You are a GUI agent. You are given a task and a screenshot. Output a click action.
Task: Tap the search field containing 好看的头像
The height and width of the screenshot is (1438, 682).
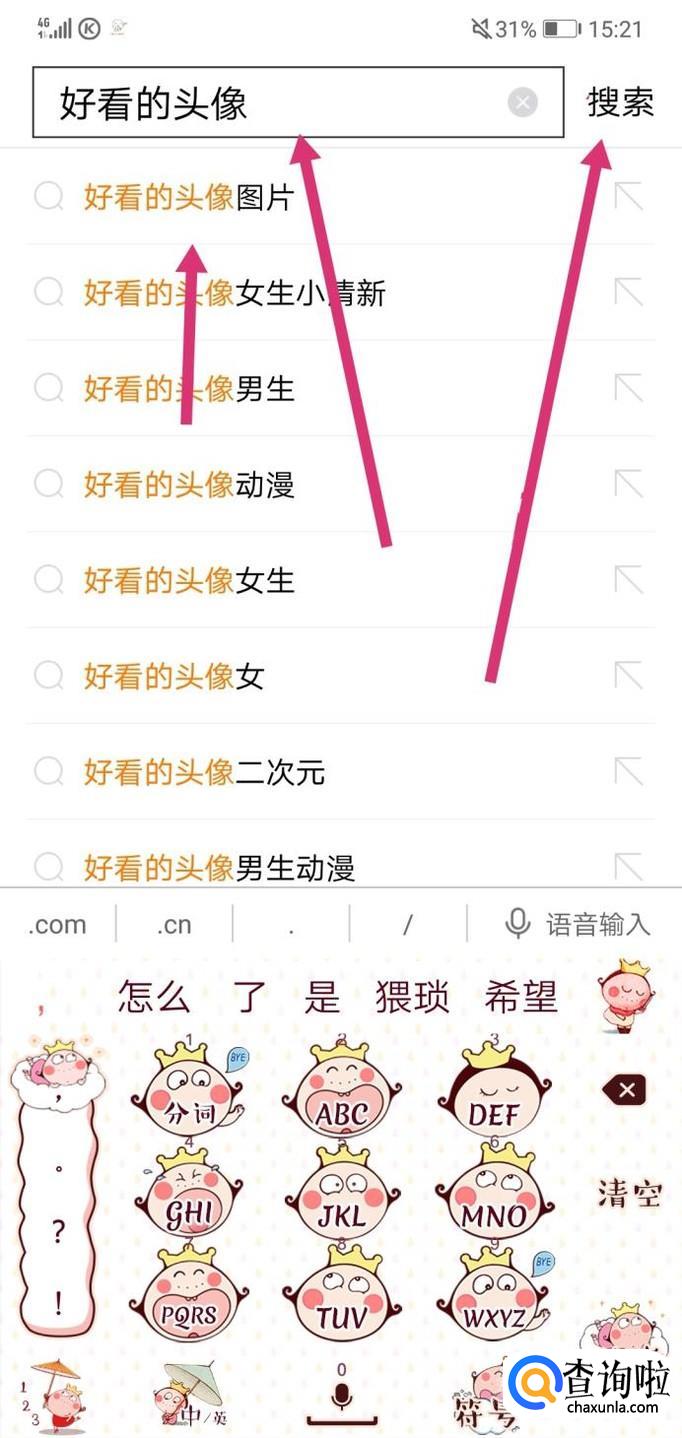point(270,103)
